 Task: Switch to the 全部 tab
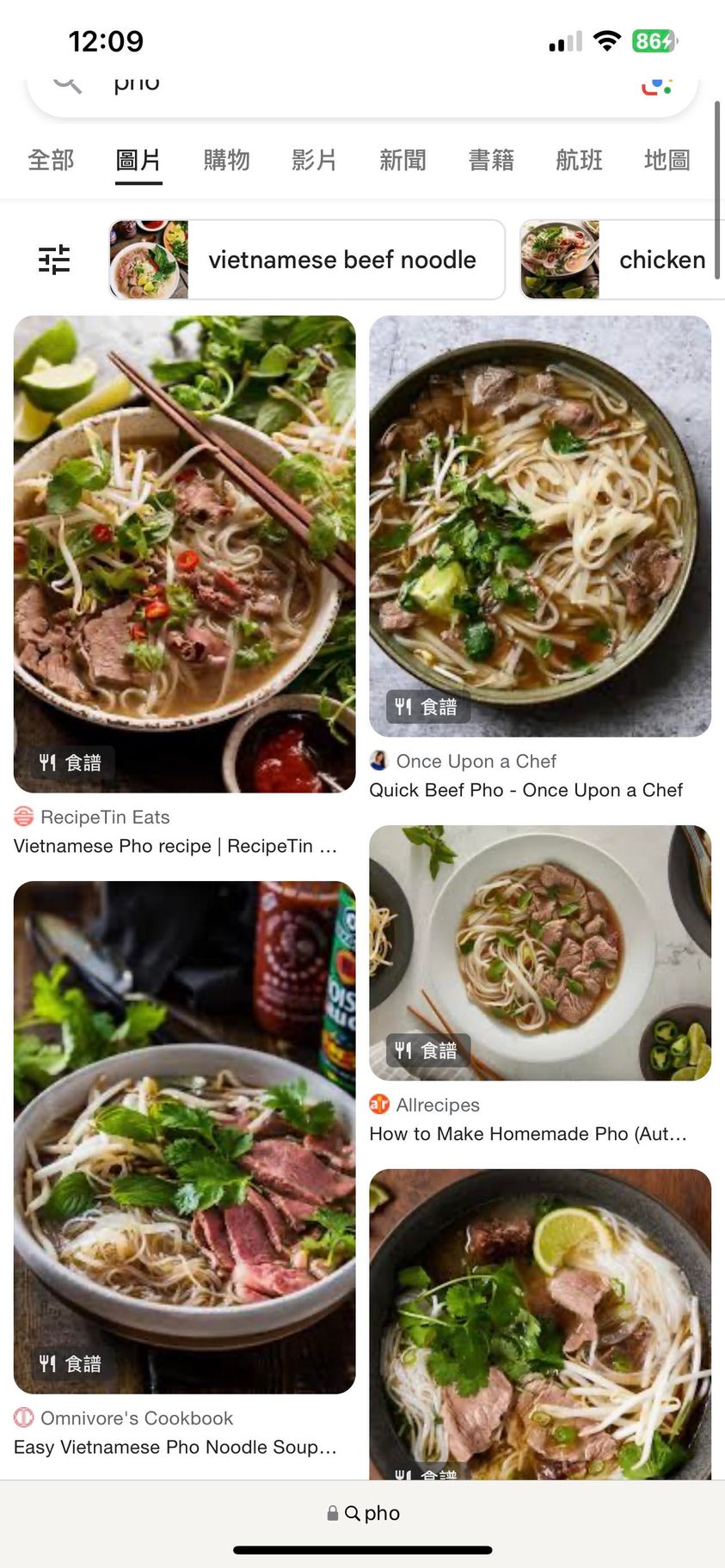[51, 160]
